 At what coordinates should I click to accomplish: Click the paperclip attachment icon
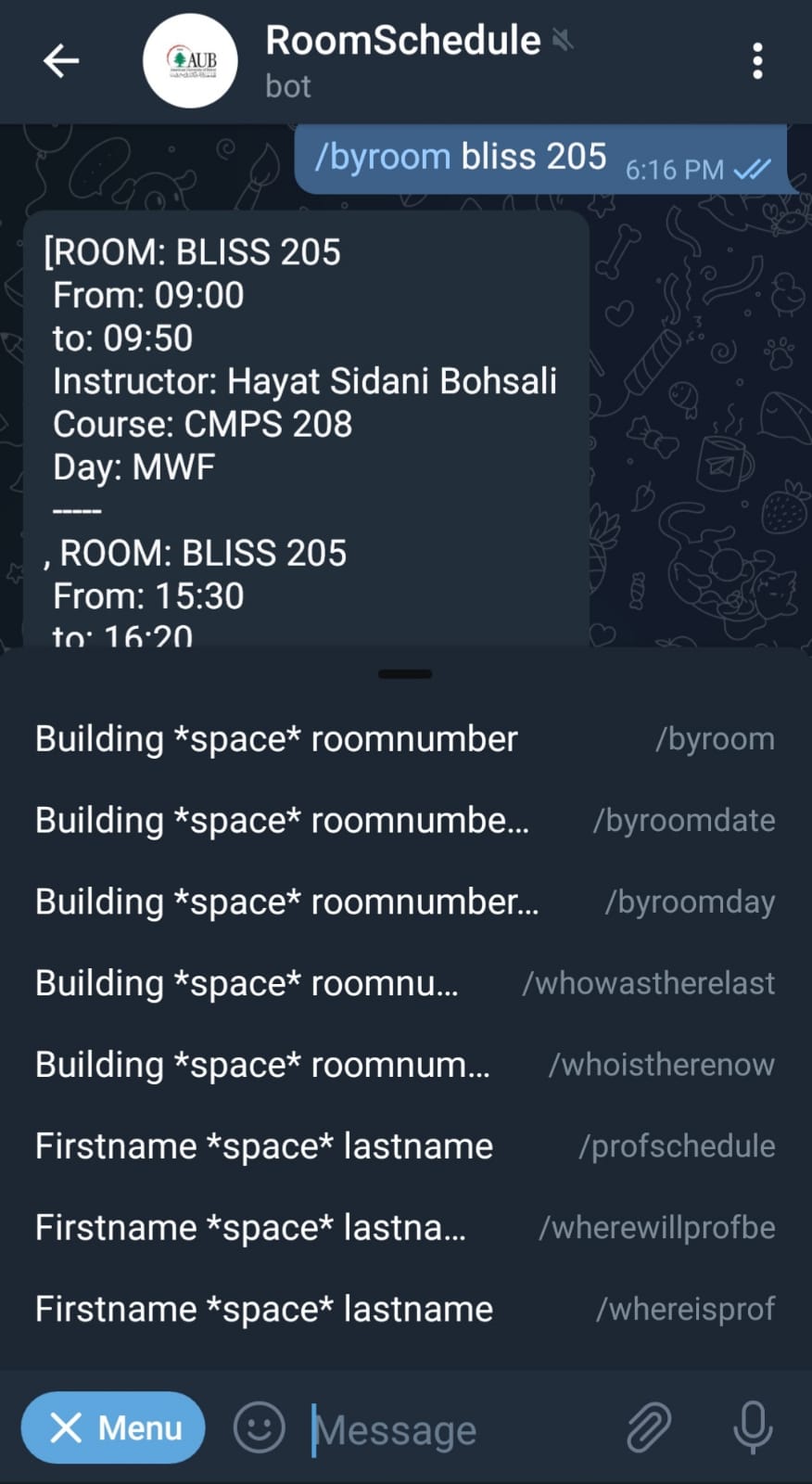coord(649,1427)
